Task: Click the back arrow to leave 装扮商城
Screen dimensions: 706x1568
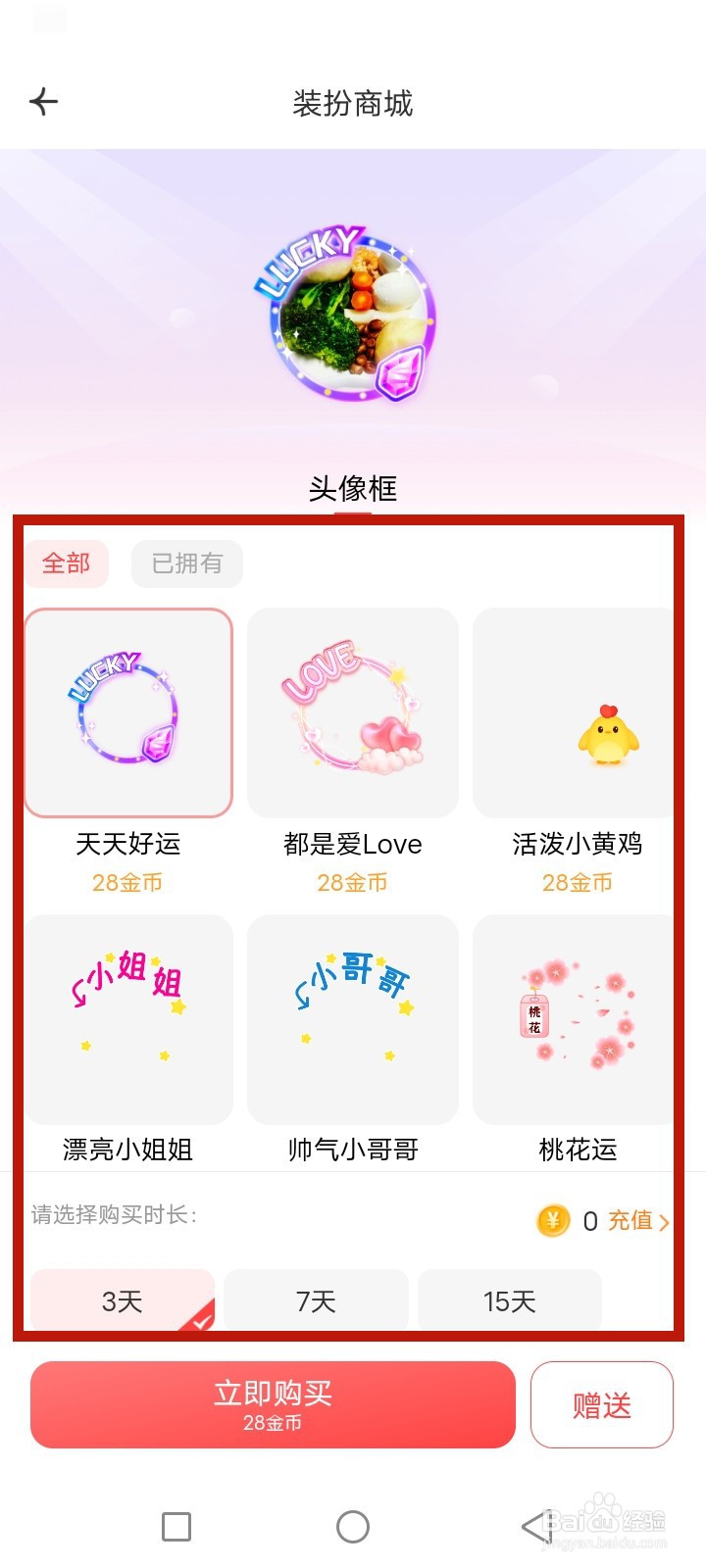Action: click(43, 101)
